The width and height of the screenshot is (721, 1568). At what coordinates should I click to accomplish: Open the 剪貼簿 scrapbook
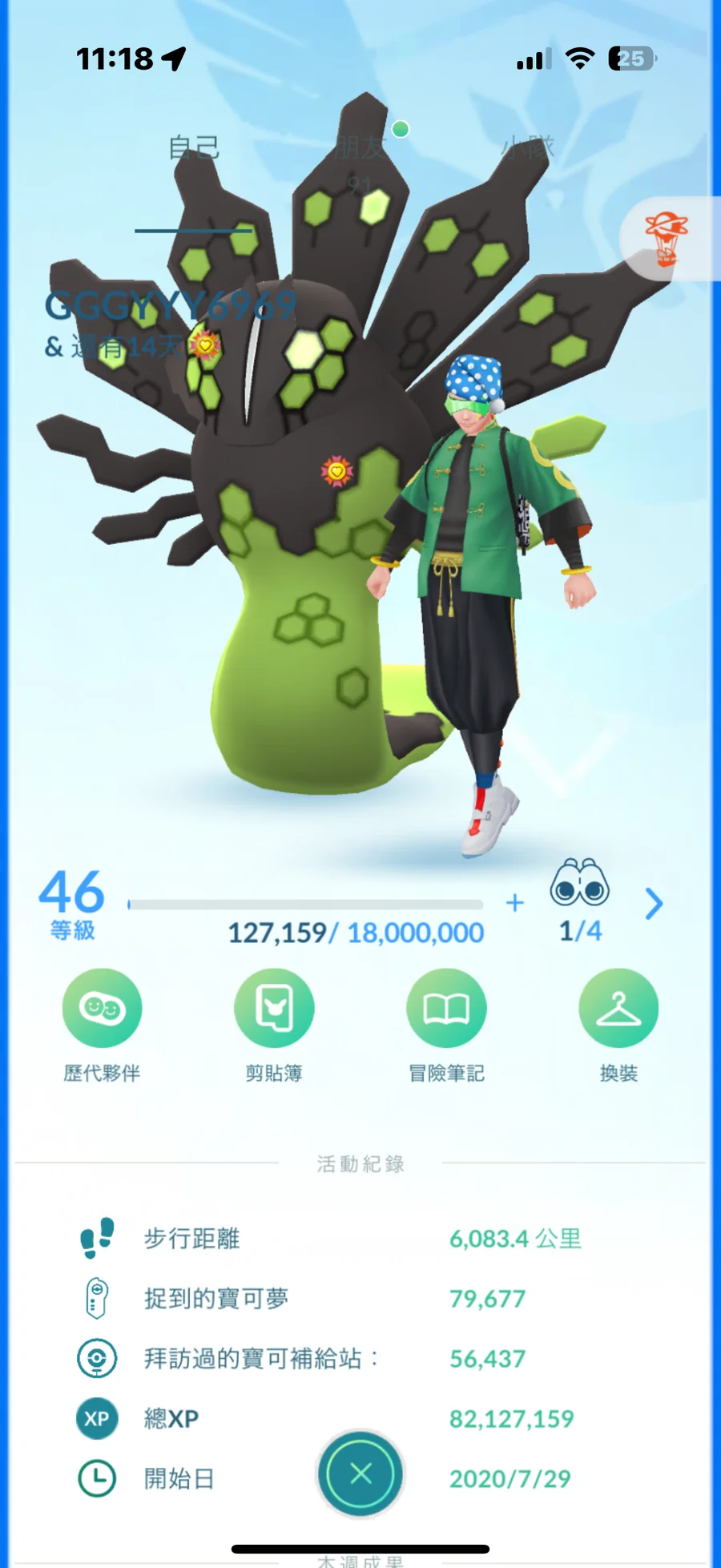(x=274, y=1008)
